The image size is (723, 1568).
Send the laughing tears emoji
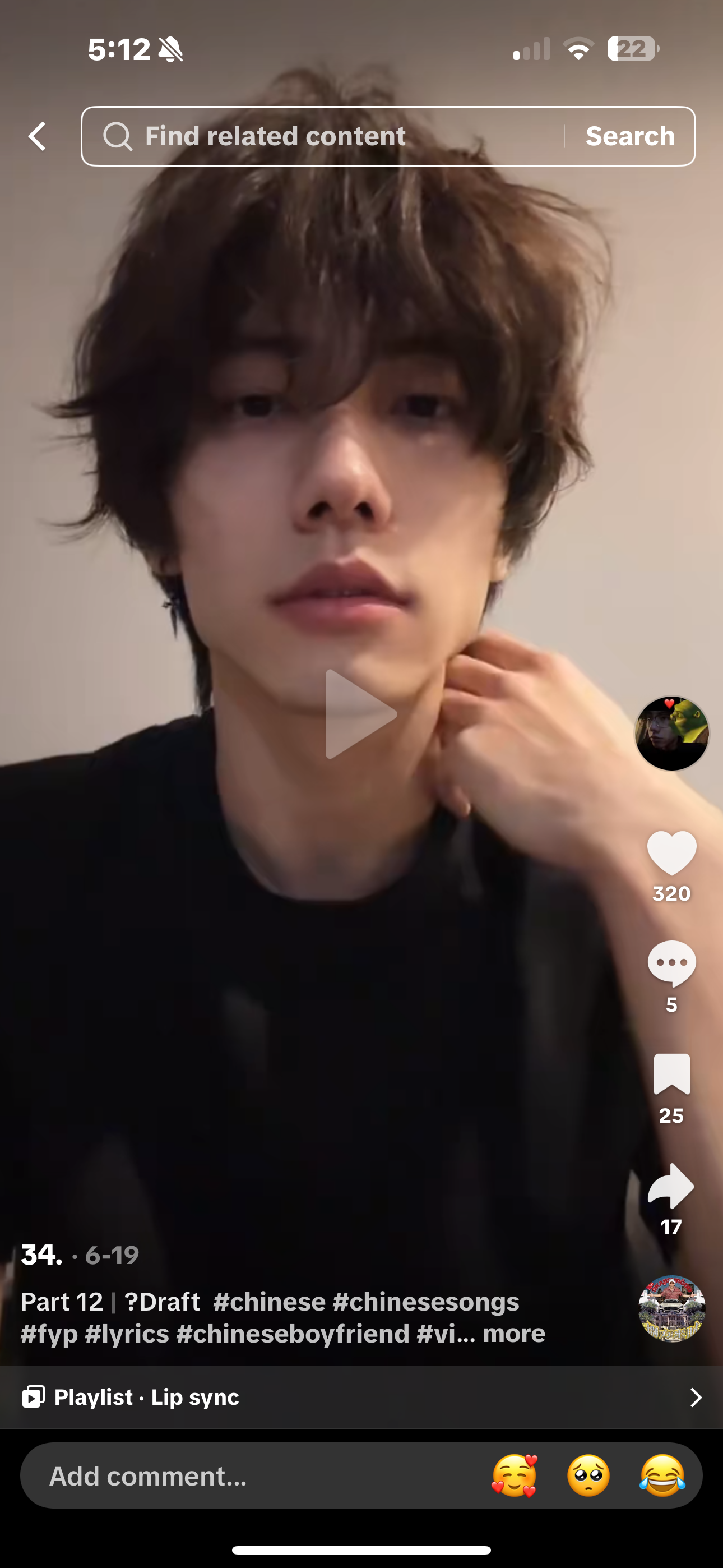pyautogui.click(x=662, y=1475)
